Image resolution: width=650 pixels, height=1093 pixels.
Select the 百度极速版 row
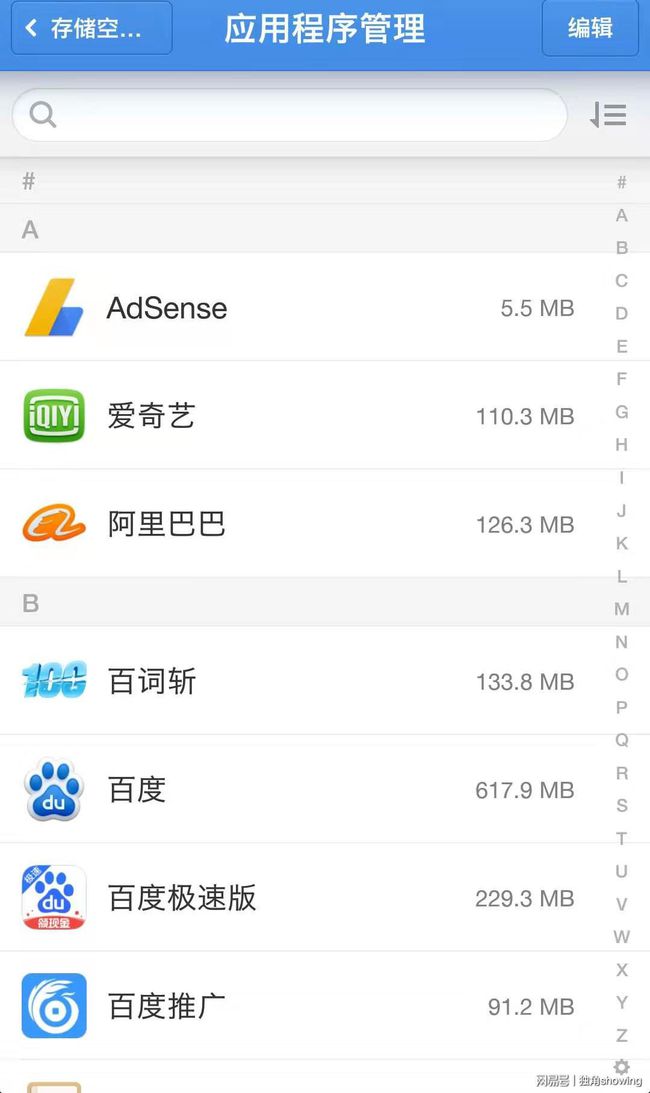[x=300, y=897]
